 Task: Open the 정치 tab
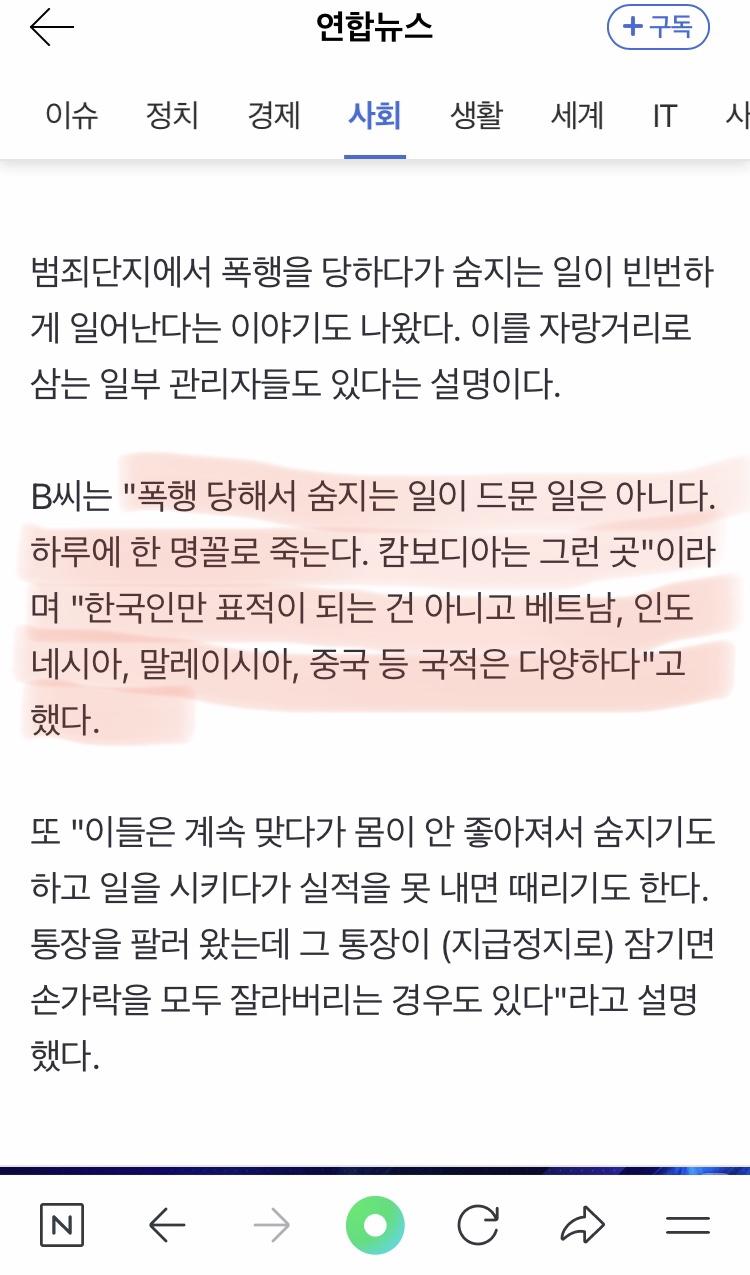[172, 116]
